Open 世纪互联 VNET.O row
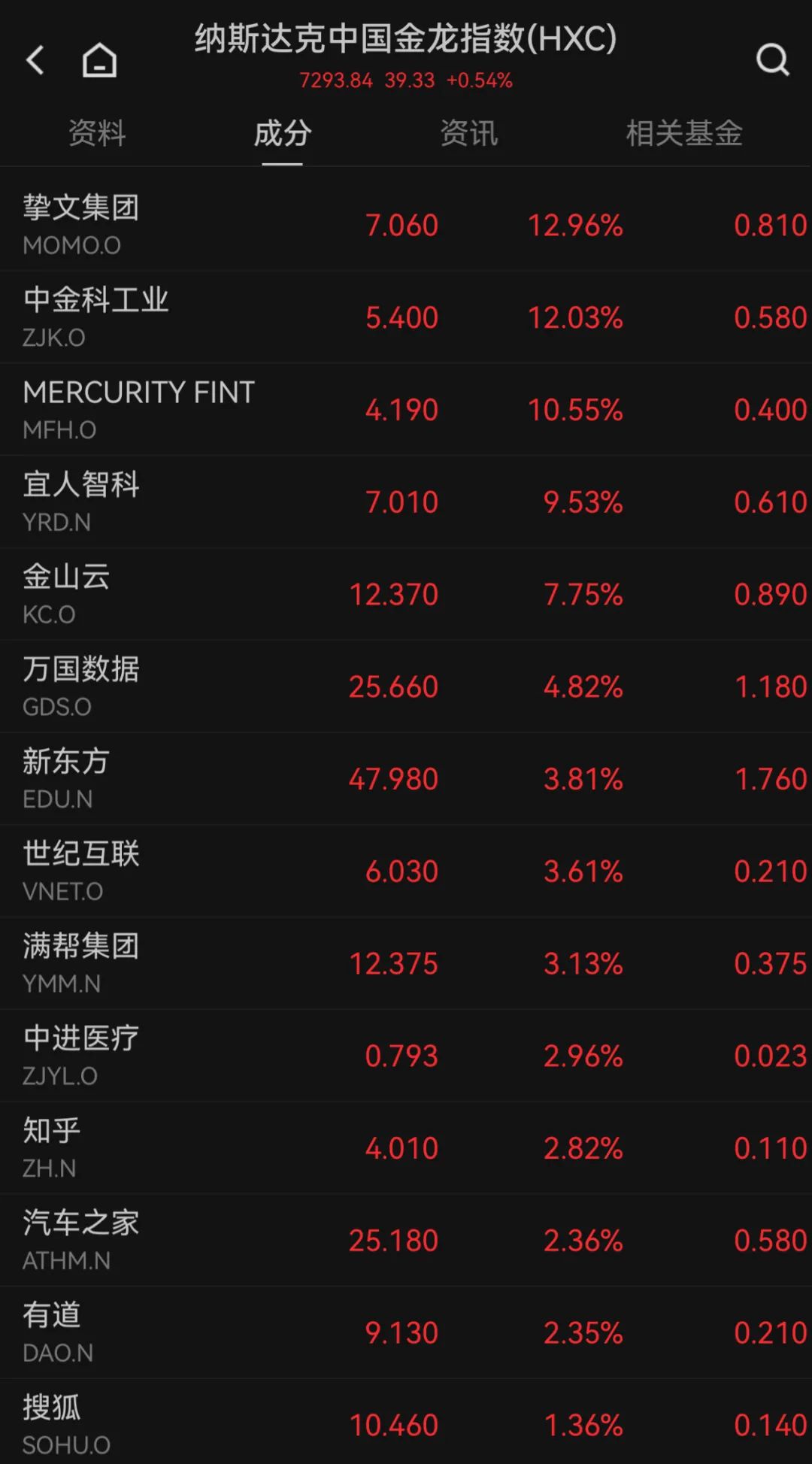The height and width of the screenshot is (1464, 812). coord(406,871)
